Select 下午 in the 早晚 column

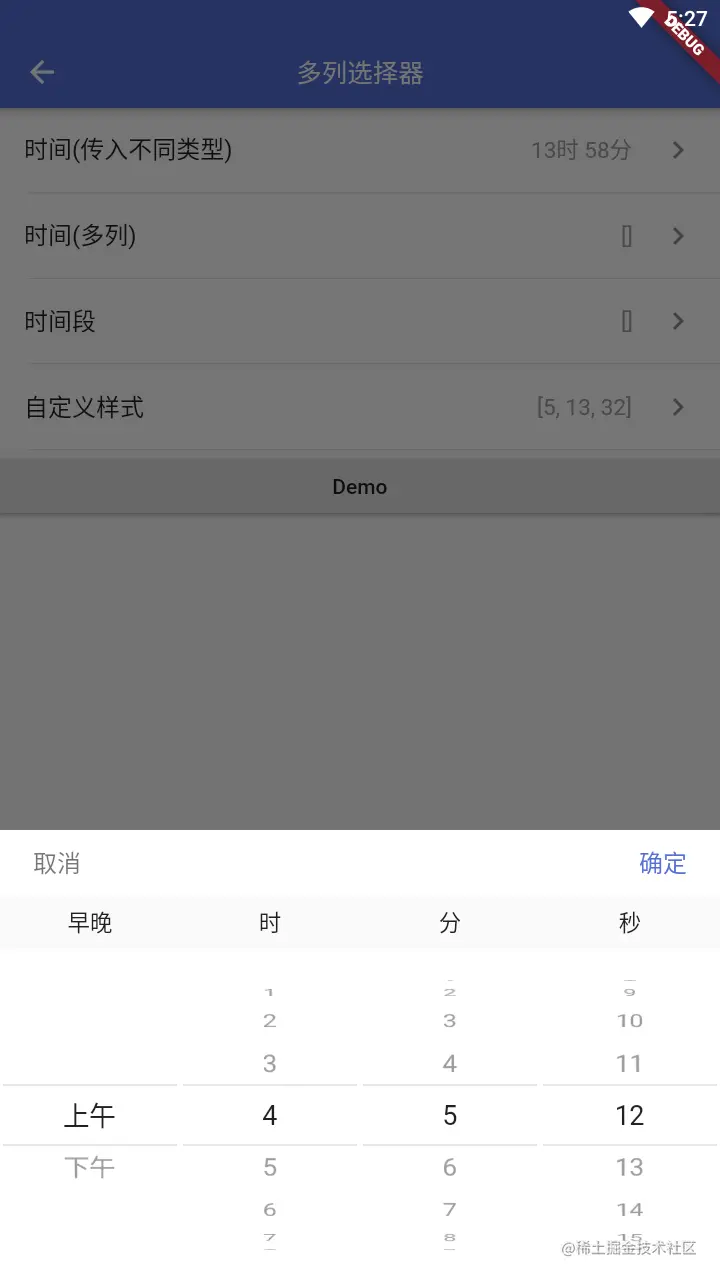tap(90, 1167)
